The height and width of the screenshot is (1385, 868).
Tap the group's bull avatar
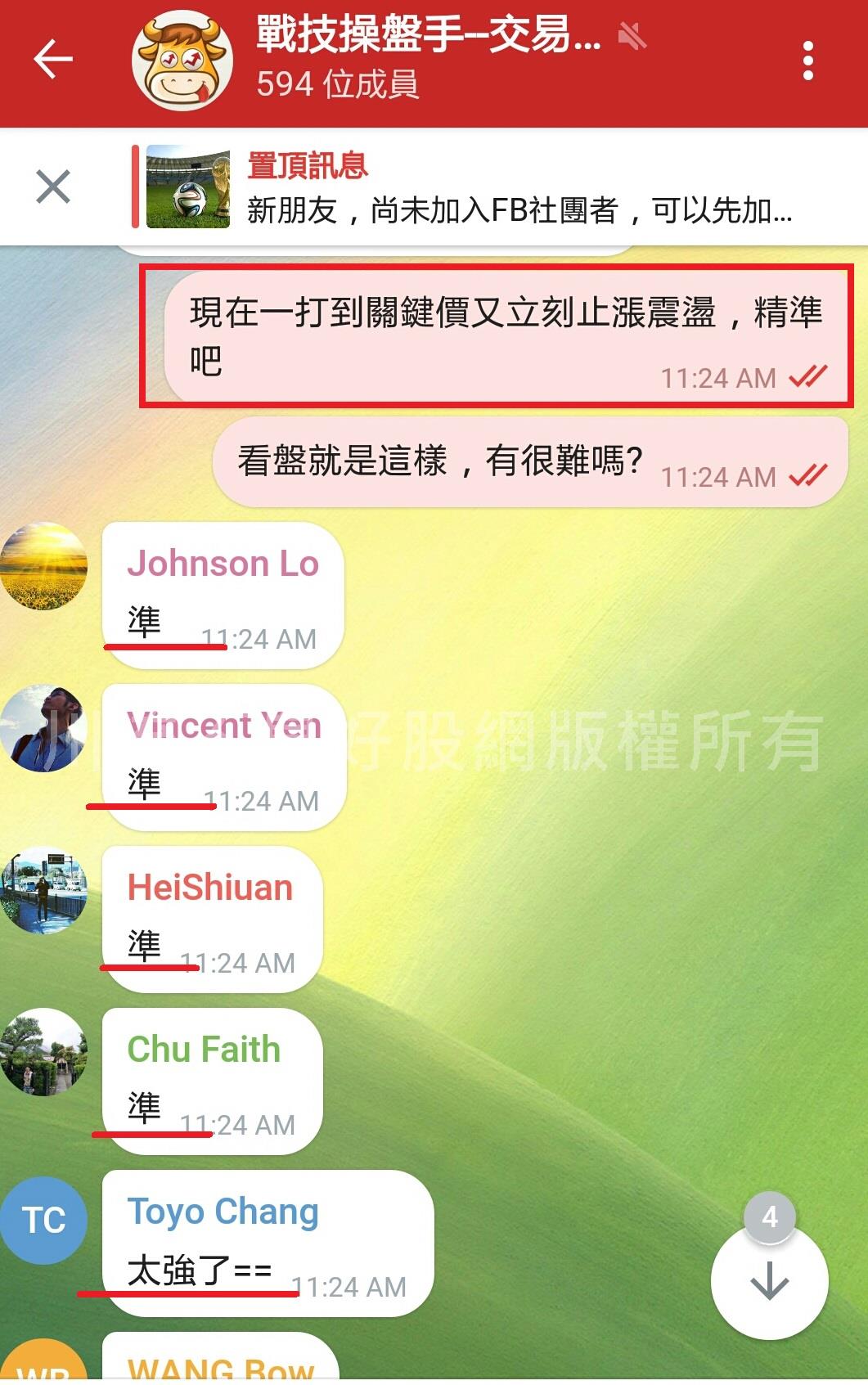coord(182,61)
